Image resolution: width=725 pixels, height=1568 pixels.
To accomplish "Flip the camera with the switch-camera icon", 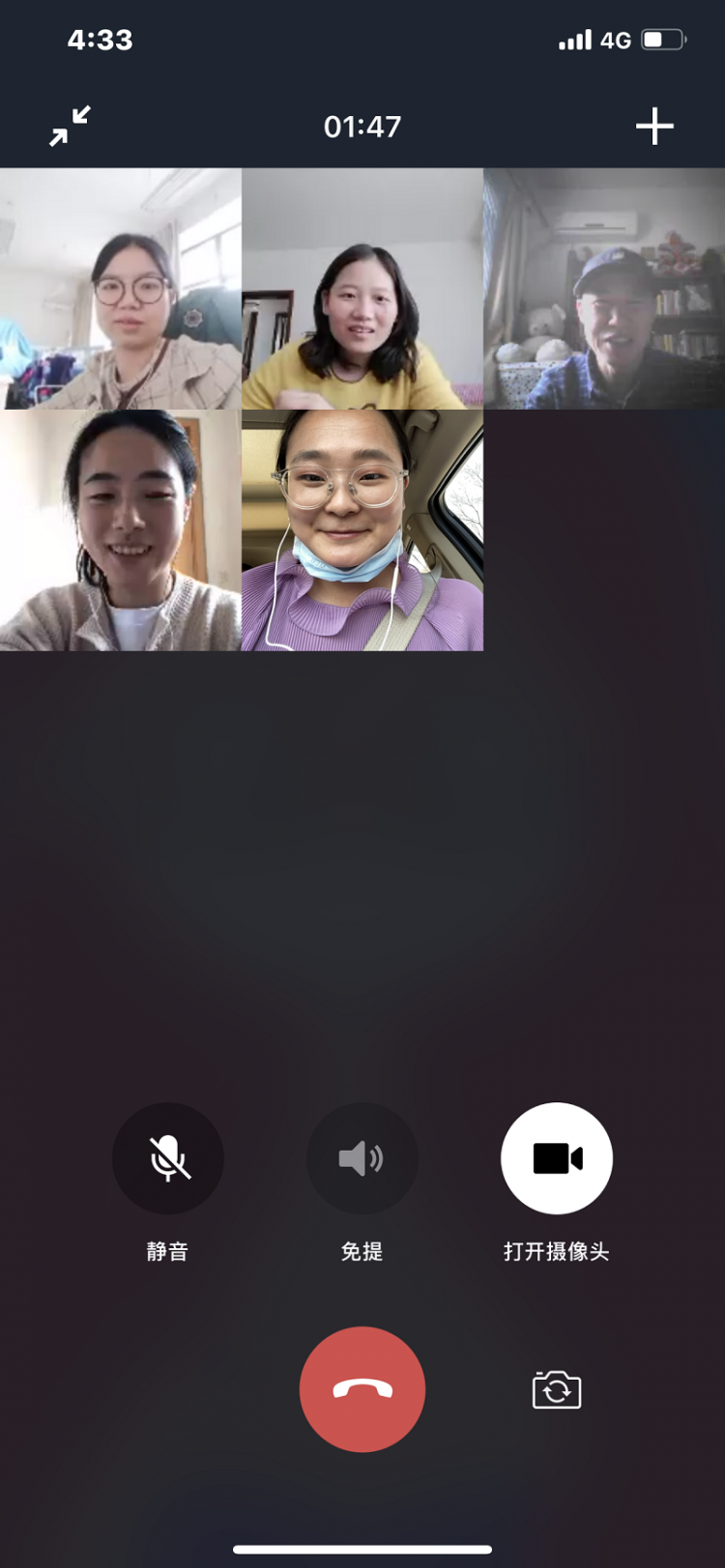I will (557, 1390).
